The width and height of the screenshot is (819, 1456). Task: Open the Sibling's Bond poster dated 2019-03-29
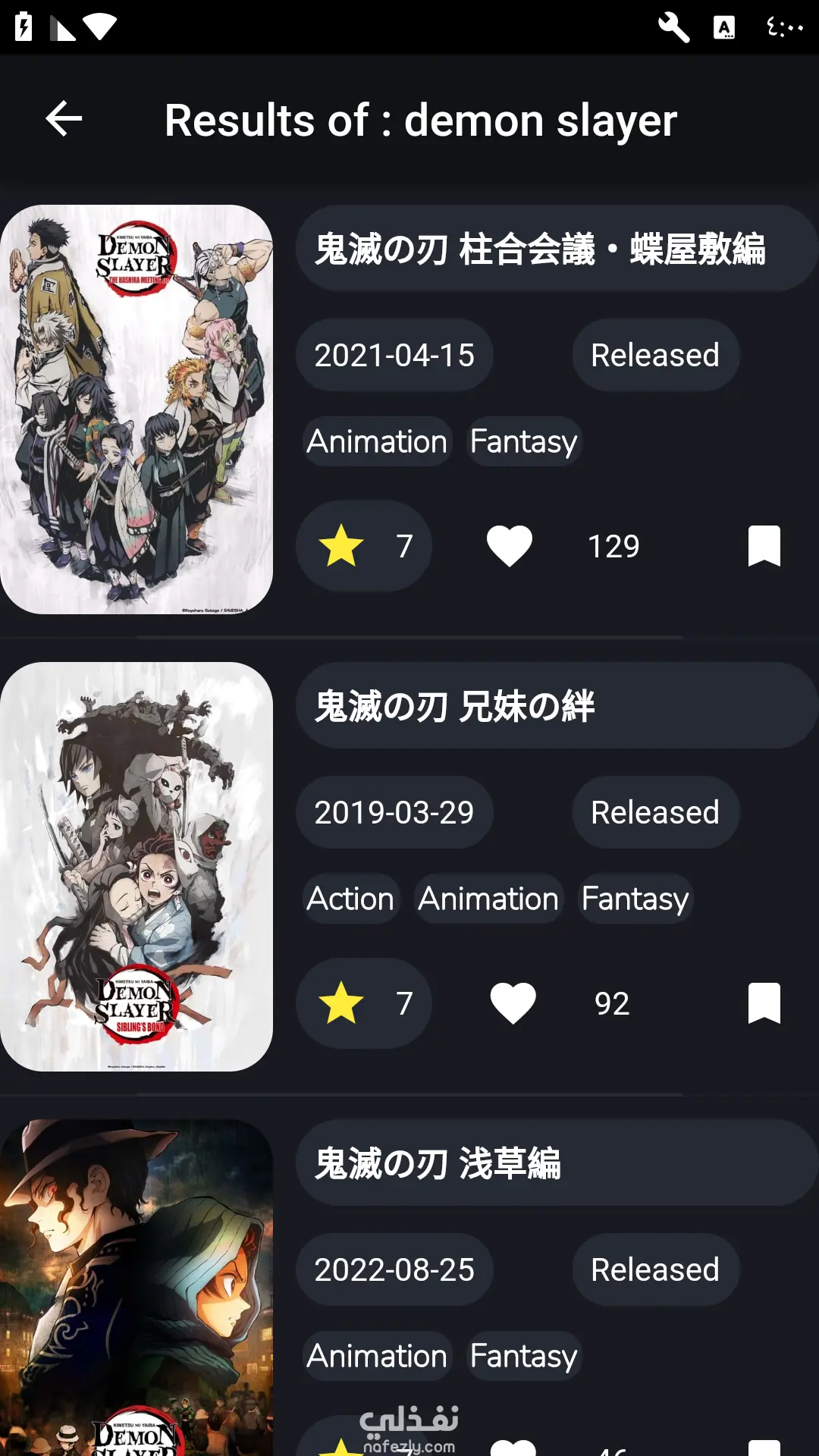(136, 866)
